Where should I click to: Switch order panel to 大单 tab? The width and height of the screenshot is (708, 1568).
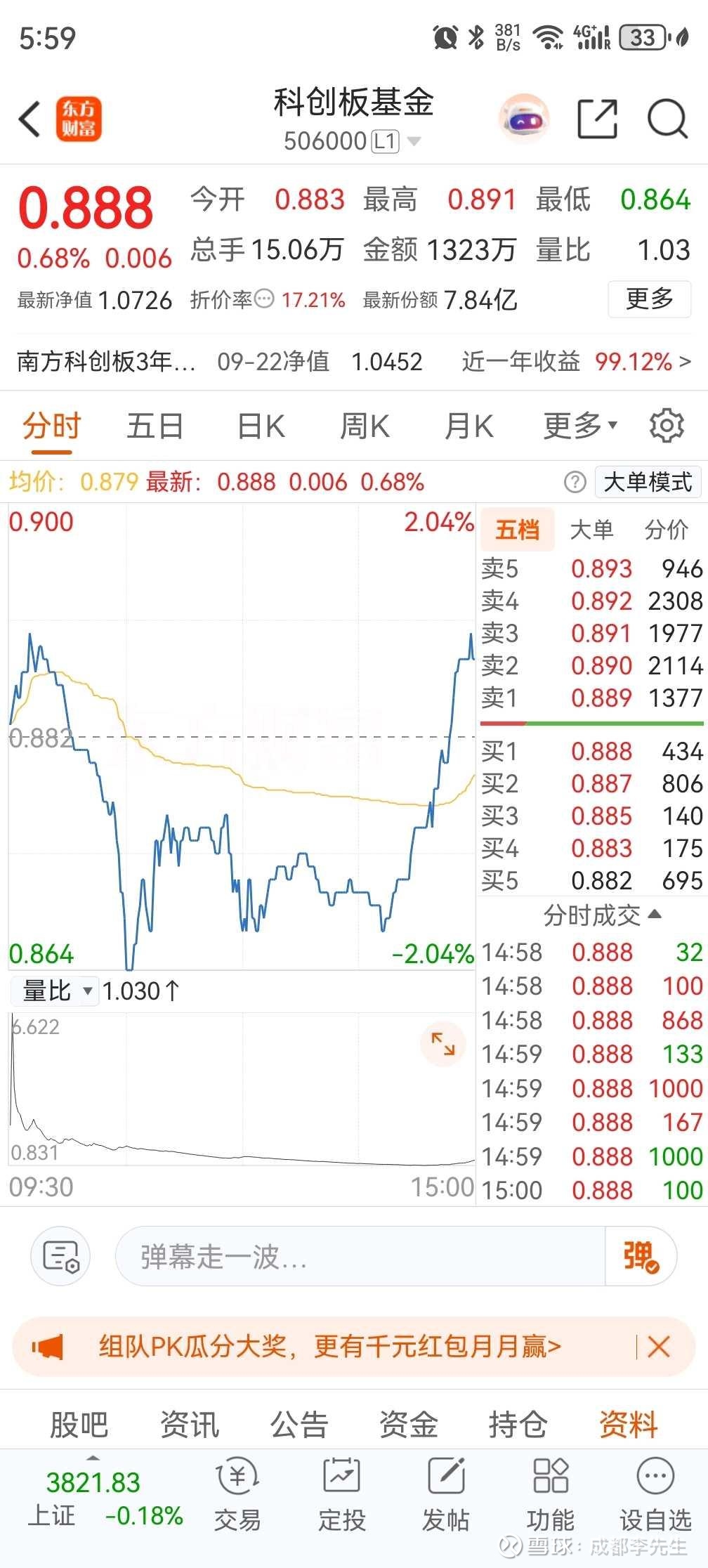(x=591, y=530)
